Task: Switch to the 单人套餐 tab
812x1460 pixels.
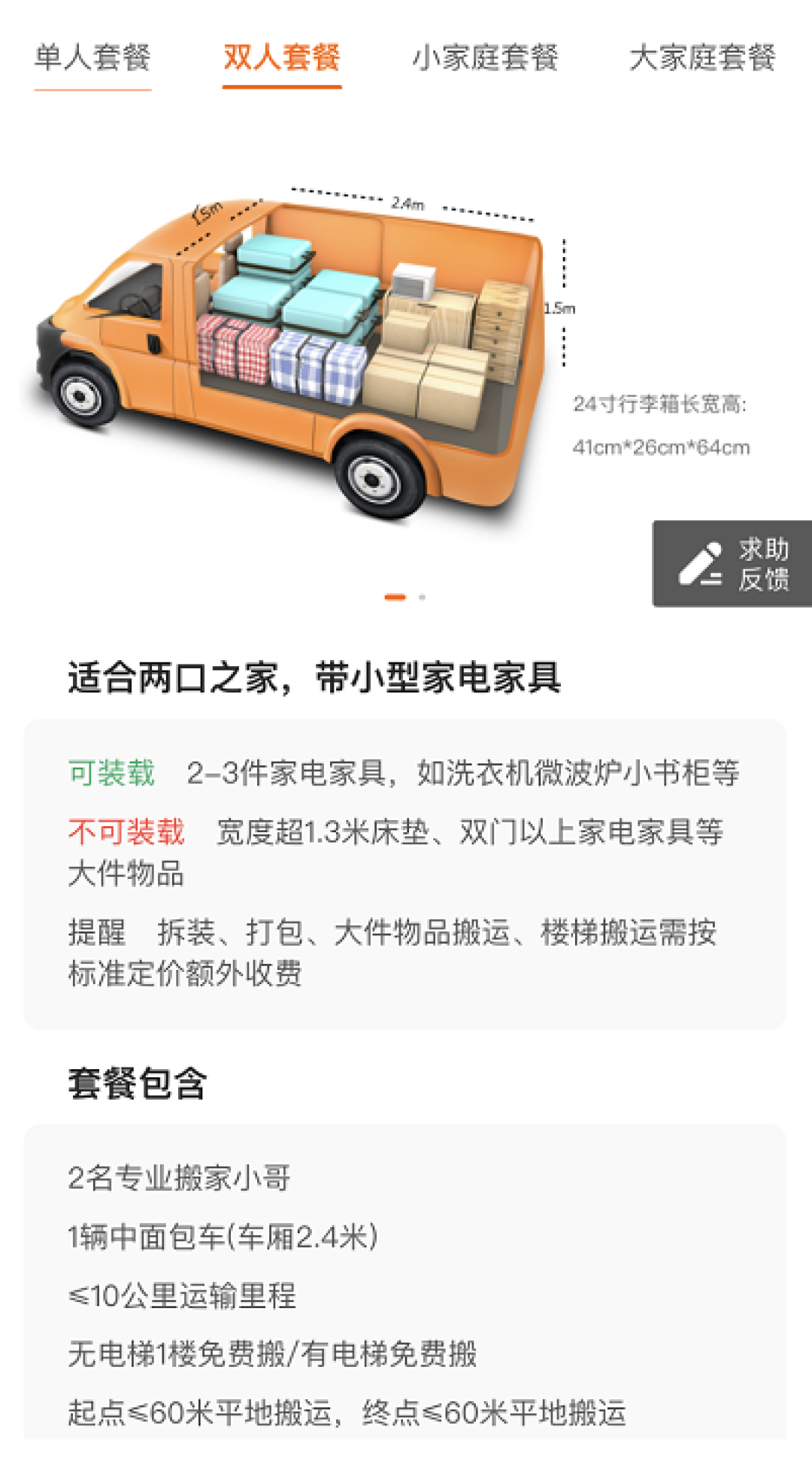Action: (92, 58)
